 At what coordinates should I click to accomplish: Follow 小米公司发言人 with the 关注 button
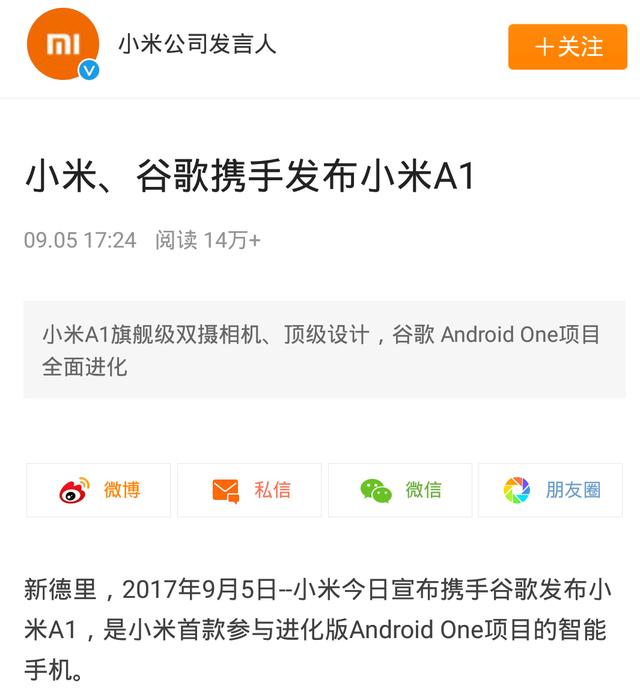(x=567, y=47)
